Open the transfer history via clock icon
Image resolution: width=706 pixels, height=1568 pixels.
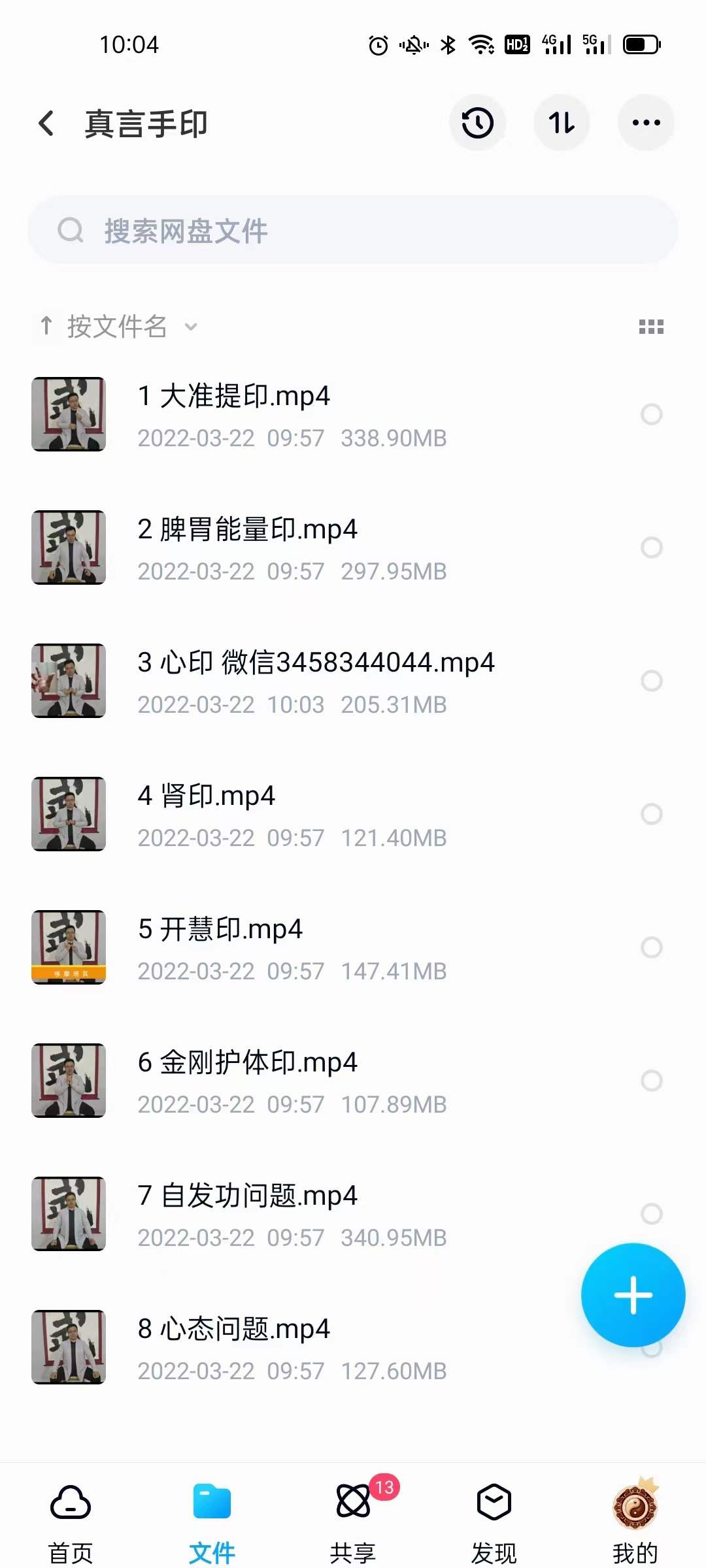pyautogui.click(x=478, y=123)
